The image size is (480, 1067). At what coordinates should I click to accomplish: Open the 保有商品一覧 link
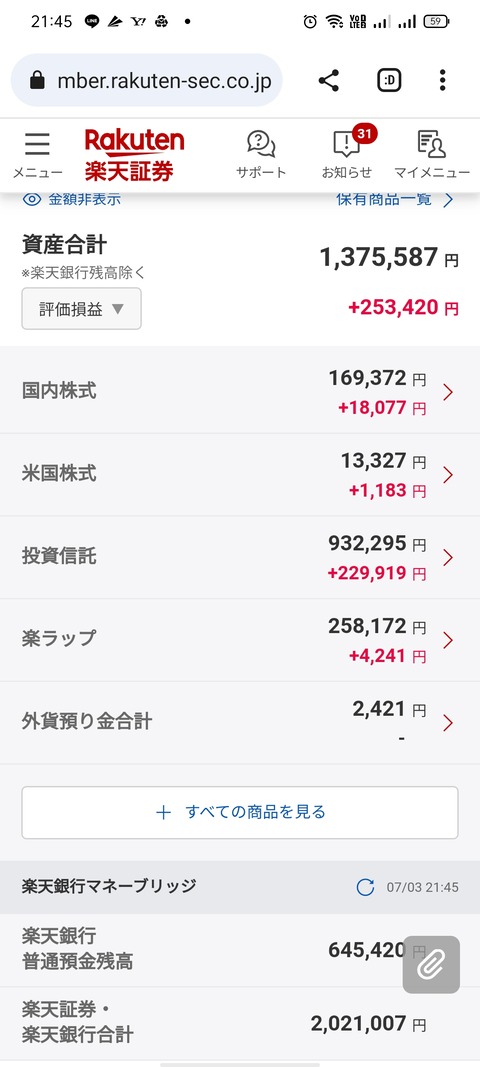pyautogui.click(x=395, y=199)
